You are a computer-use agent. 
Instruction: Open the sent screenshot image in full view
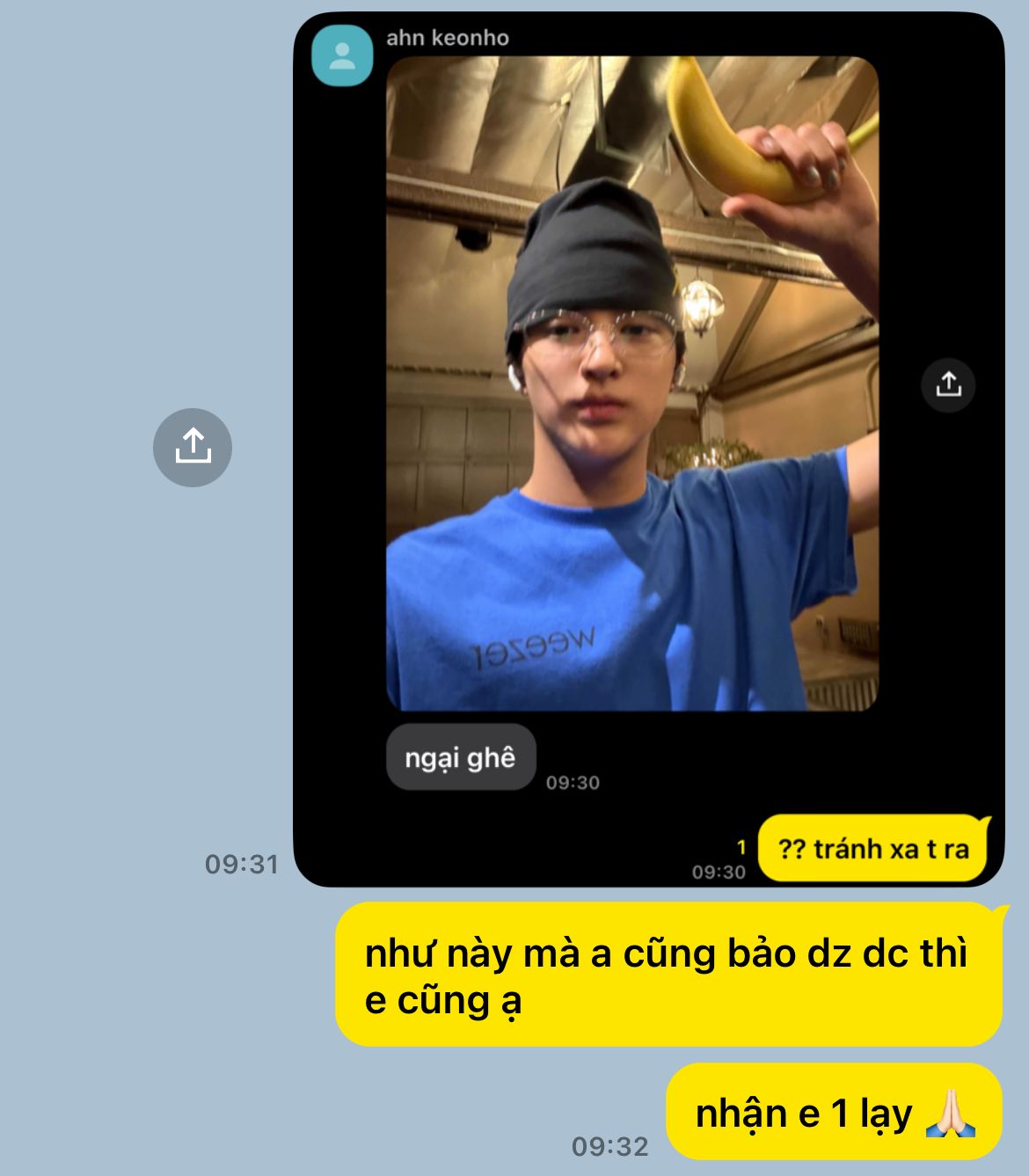point(648,449)
